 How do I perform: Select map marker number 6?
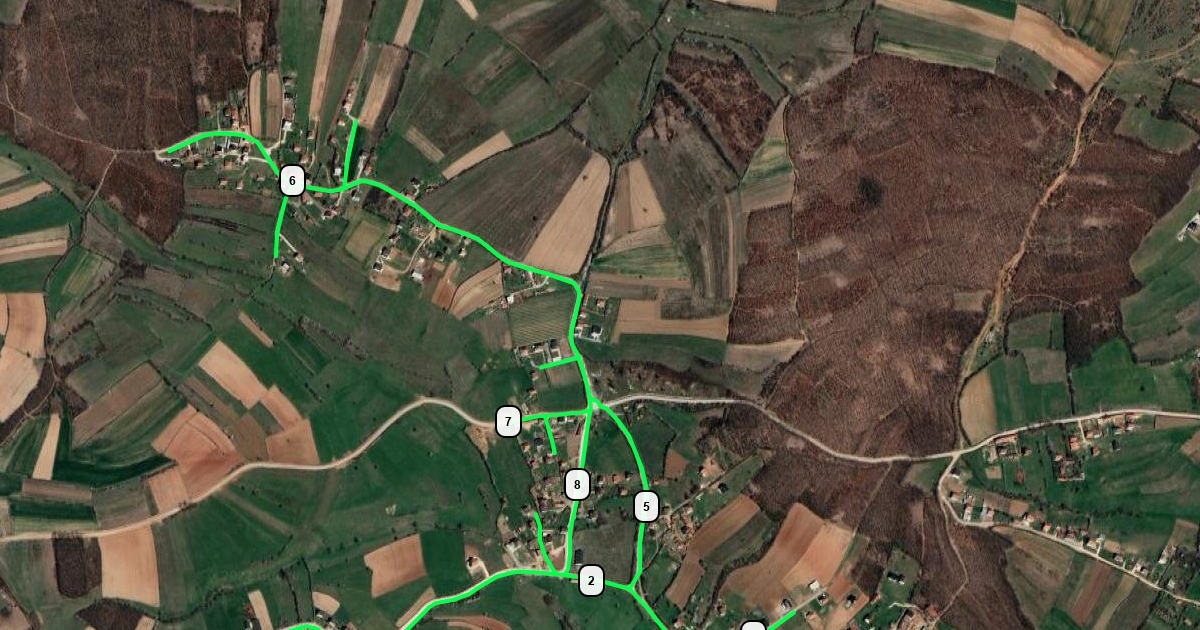click(x=291, y=181)
